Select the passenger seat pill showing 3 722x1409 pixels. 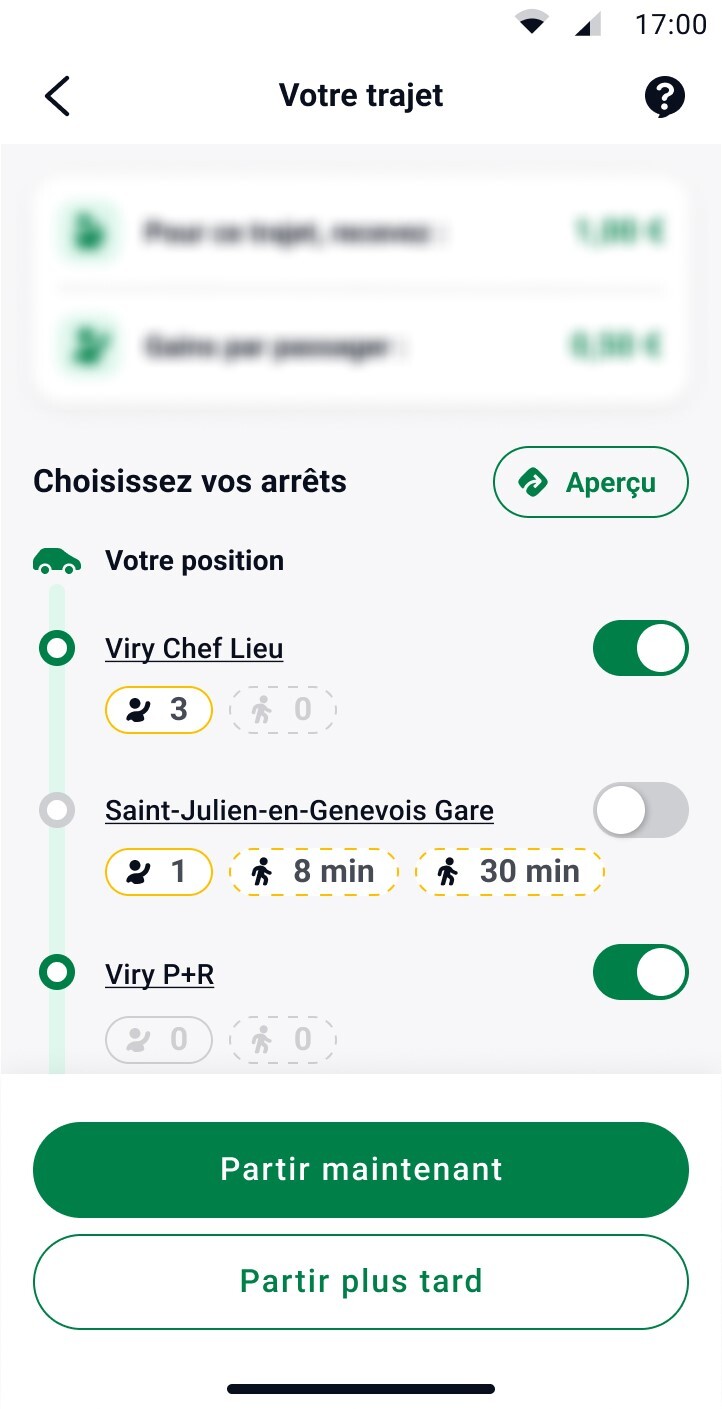point(158,709)
